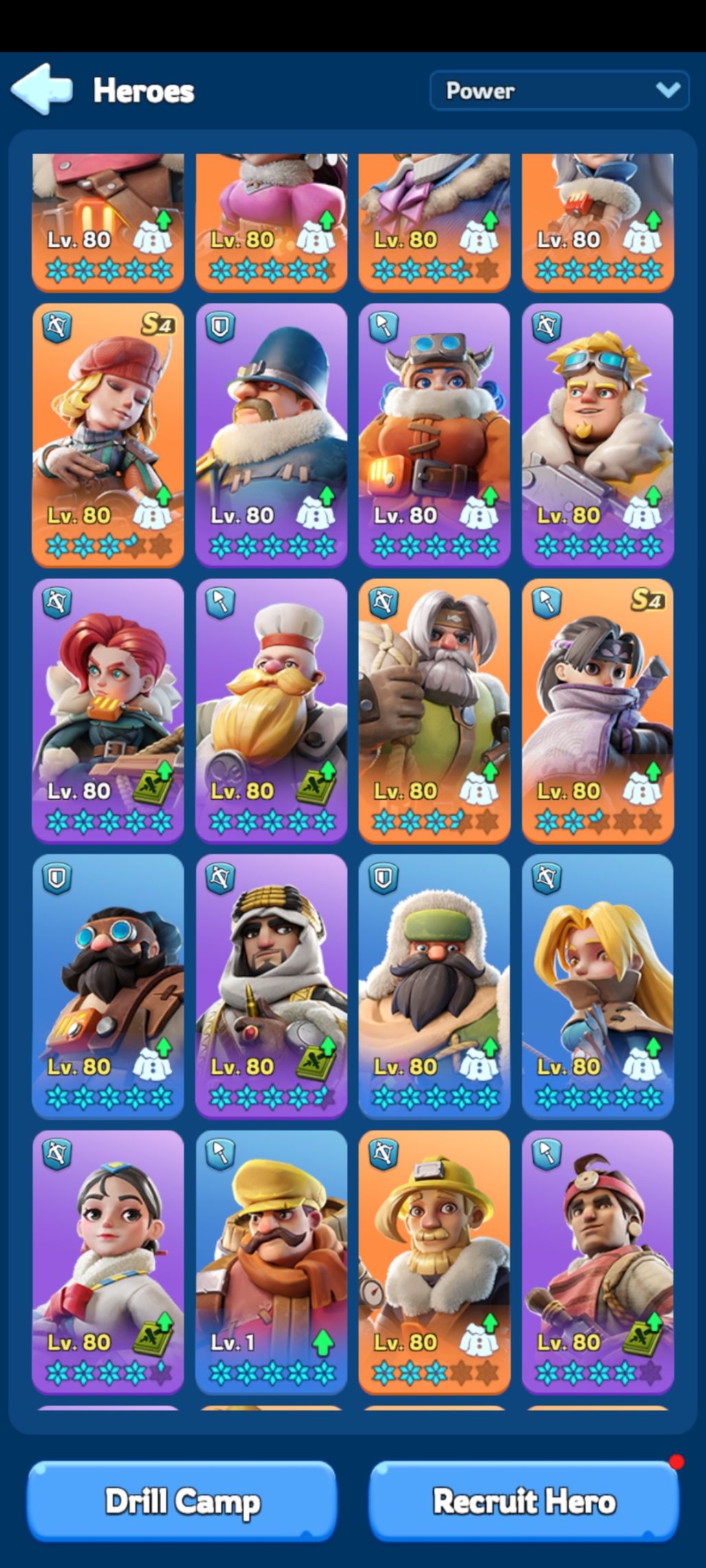Go back using the arrow beside Heroes
Screen dimensions: 706x1568
[41, 89]
